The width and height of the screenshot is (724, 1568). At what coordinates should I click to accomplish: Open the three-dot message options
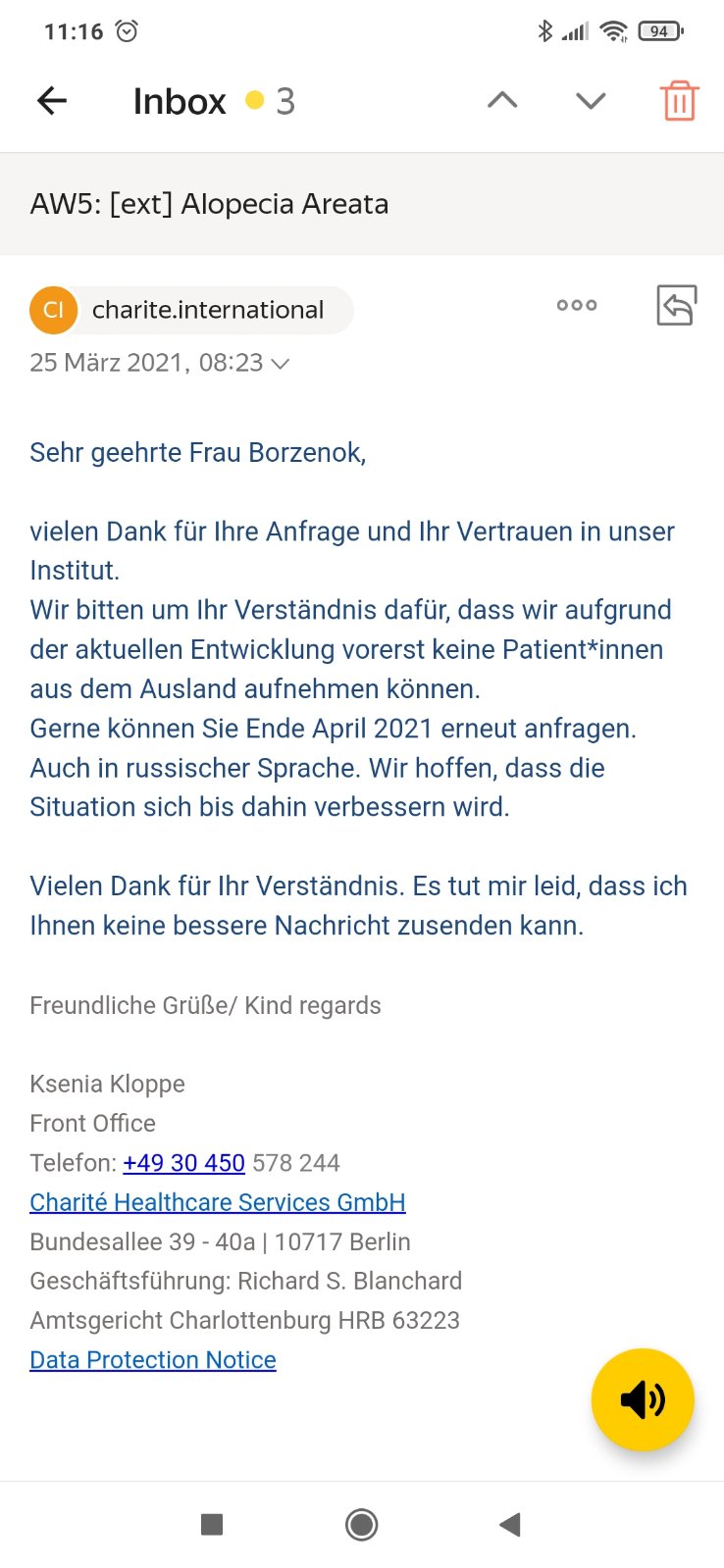577,305
